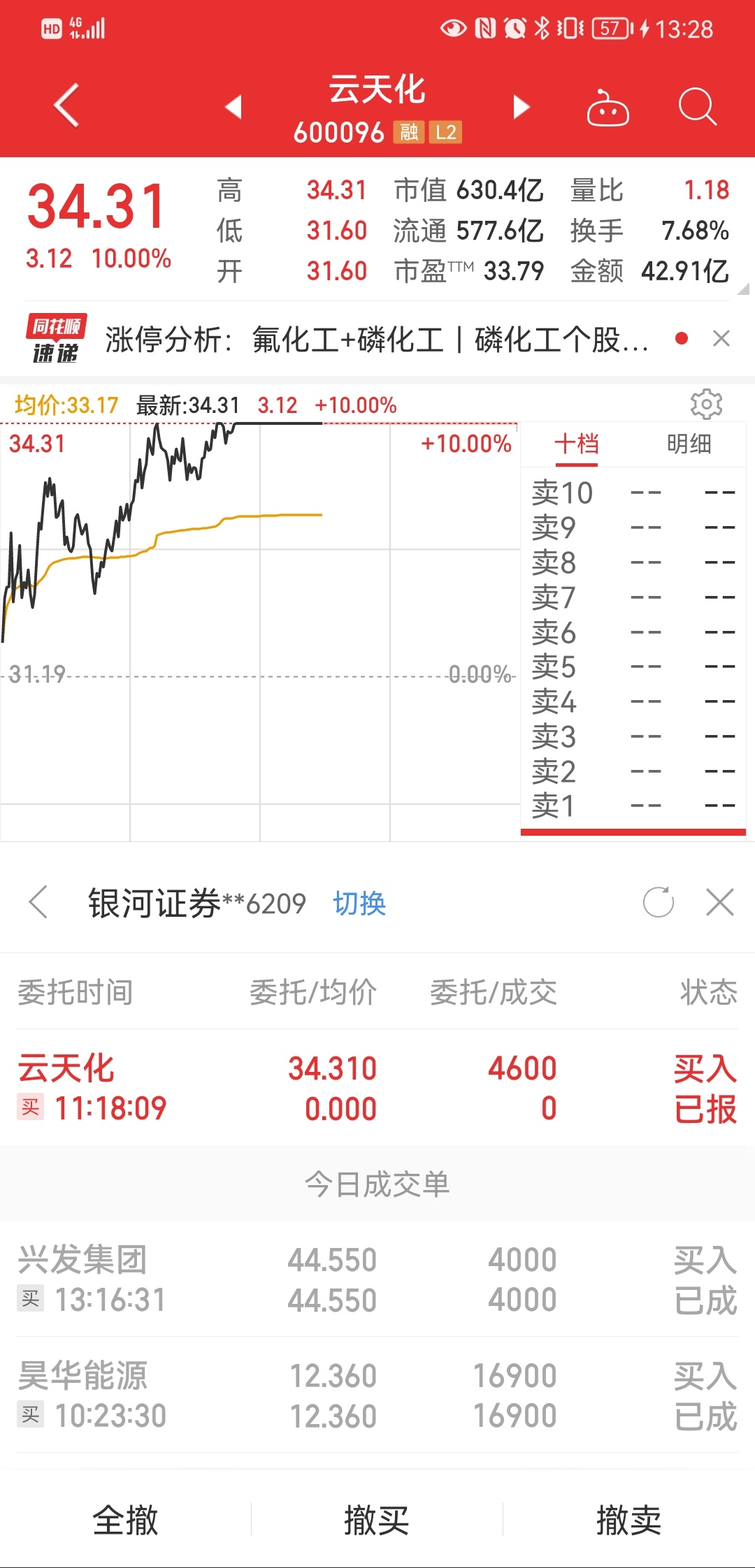Select the 十档 tab
Screen dimensions: 755x1568
click(577, 444)
